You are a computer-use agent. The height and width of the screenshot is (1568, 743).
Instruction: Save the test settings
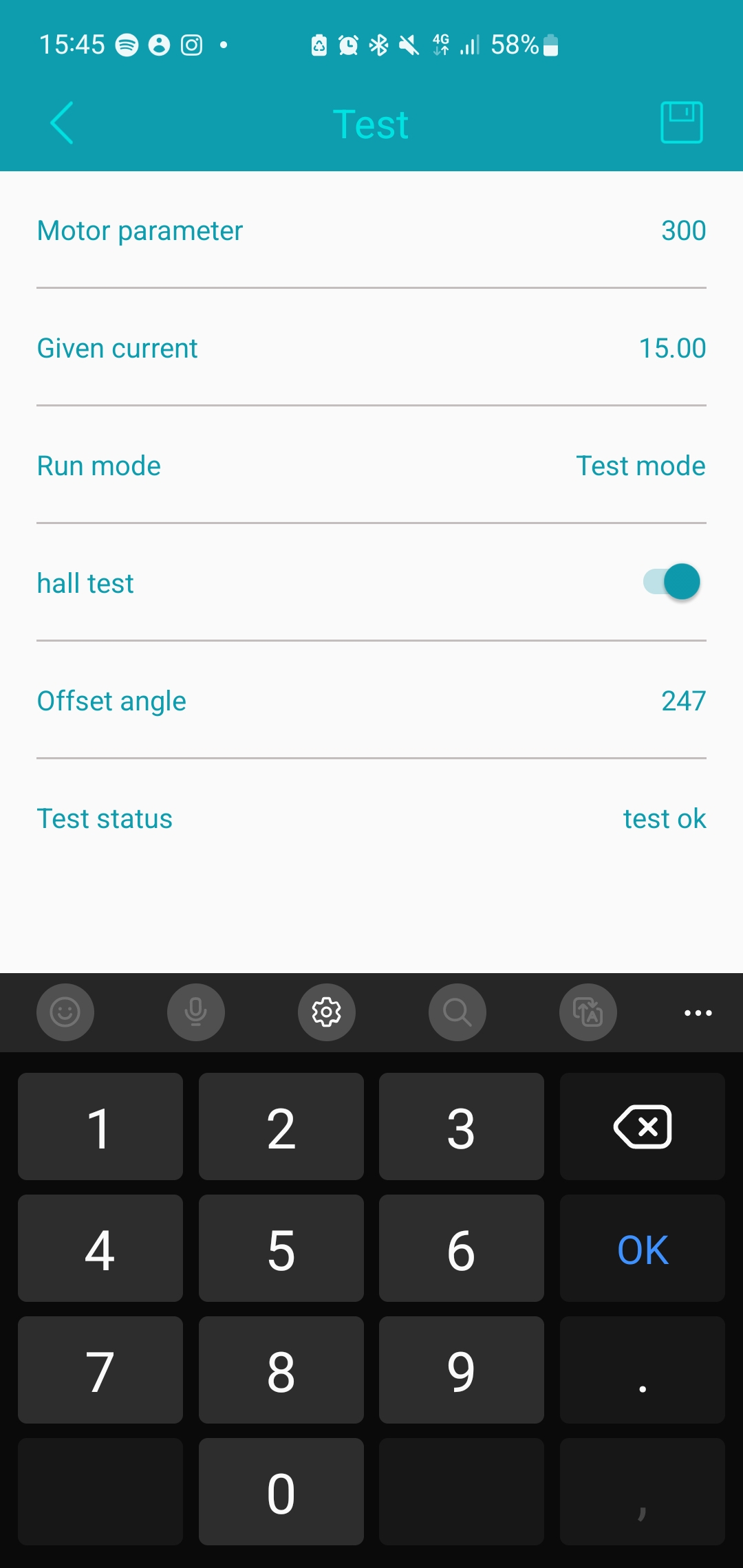(681, 122)
